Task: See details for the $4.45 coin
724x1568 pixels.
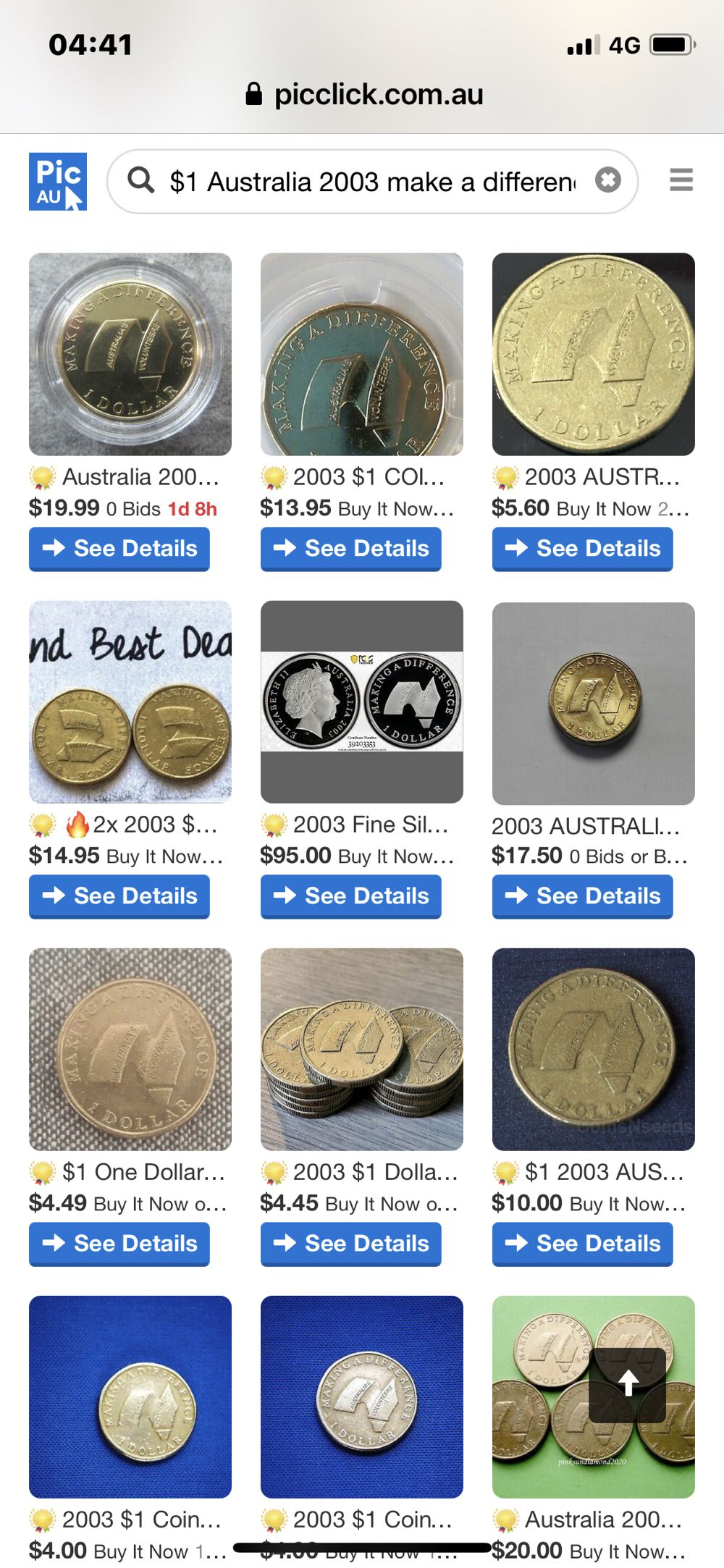Action: pyautogui.click(x=351, y=1244)
